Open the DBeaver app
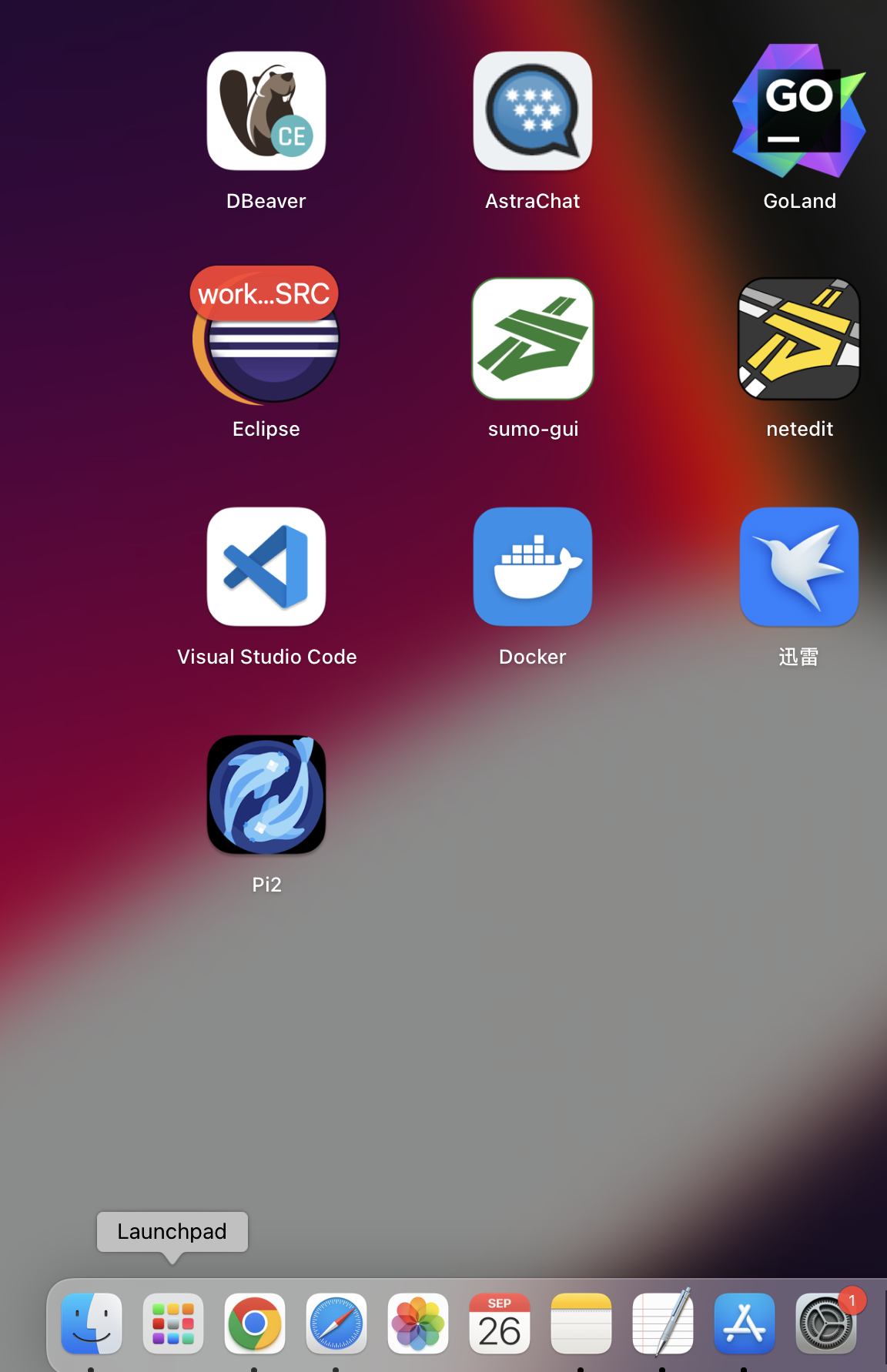This screenshot has height=1372, width=887. (266, 112)
